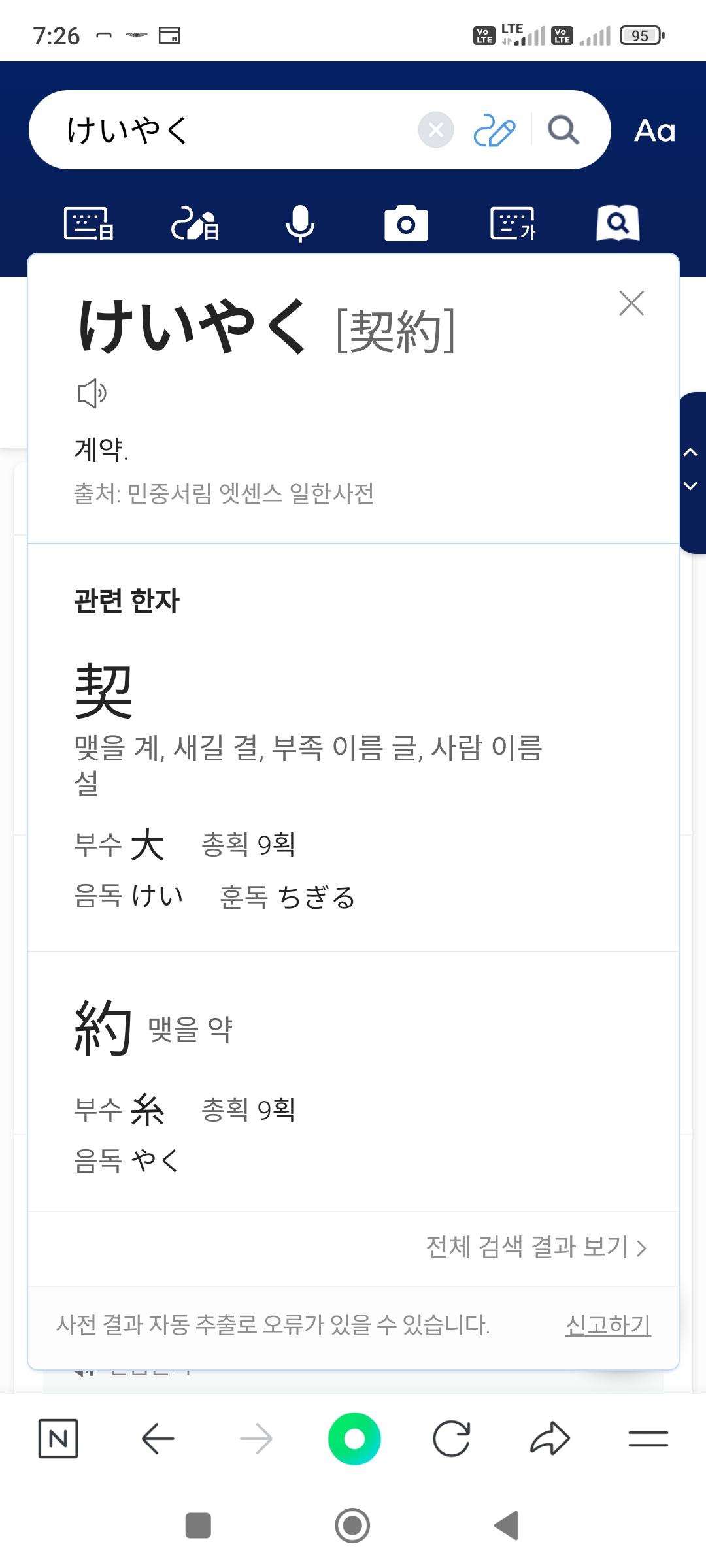Open handwriting input from the search bar
Viewport: 706px width, 1568px height.
coord(494,130)
